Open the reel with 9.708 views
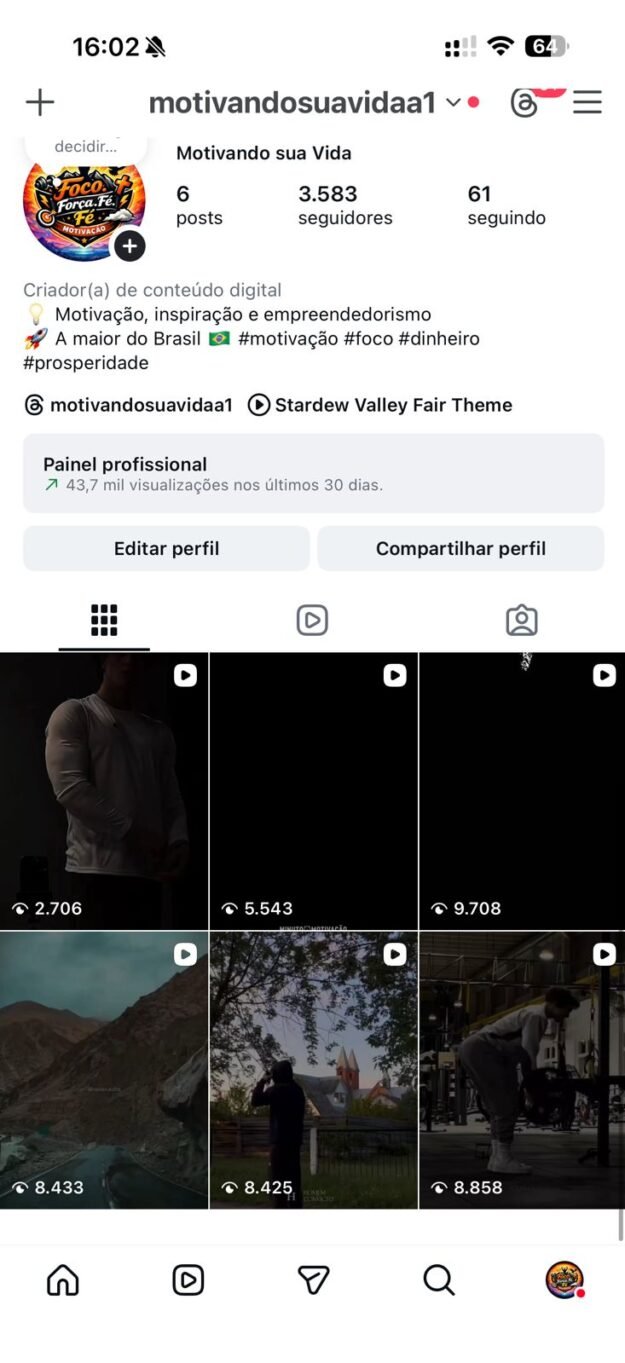This screenshot has height=1363, width=625. tap(522, 791)
